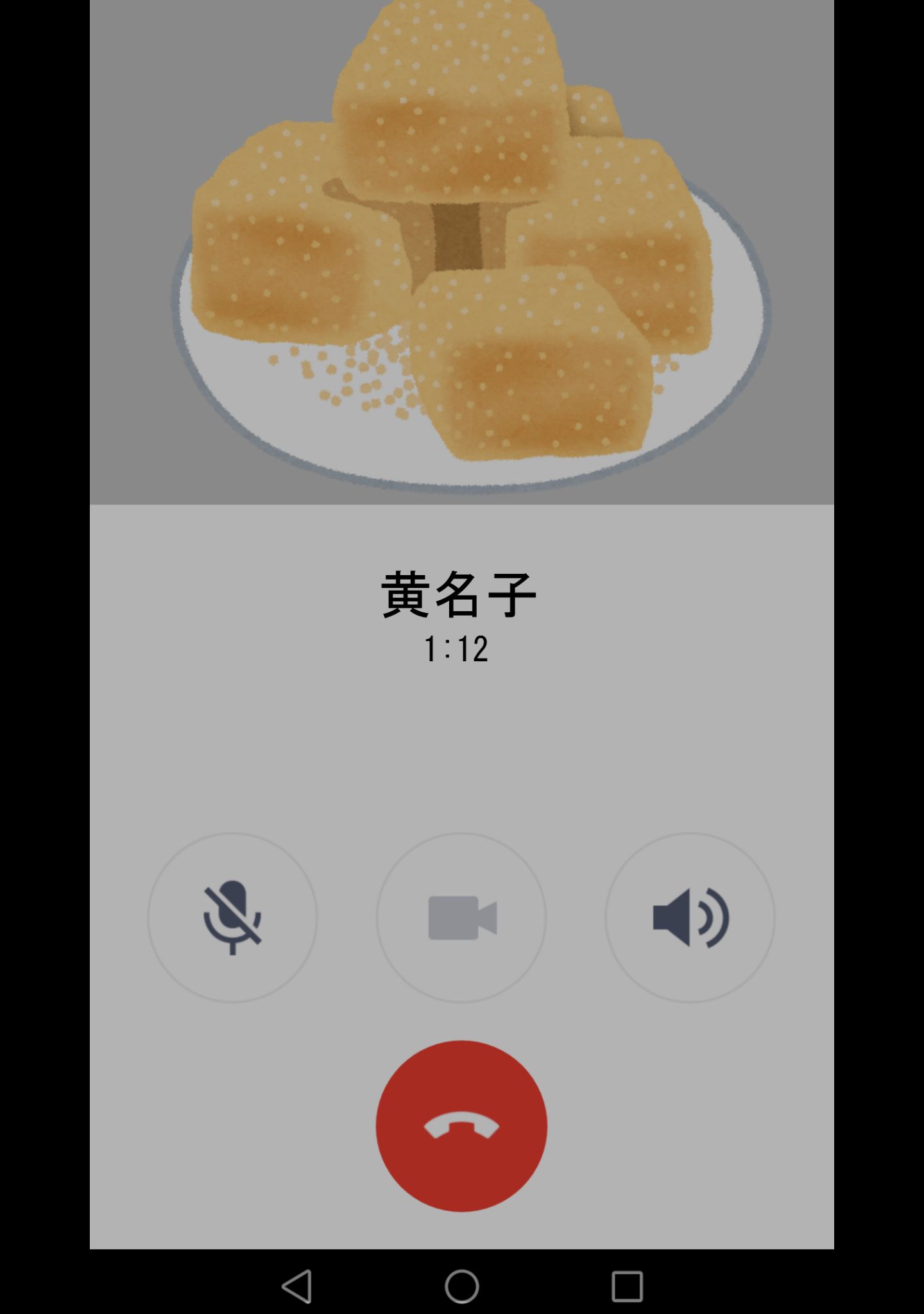Go back using the system back button

297,1286
